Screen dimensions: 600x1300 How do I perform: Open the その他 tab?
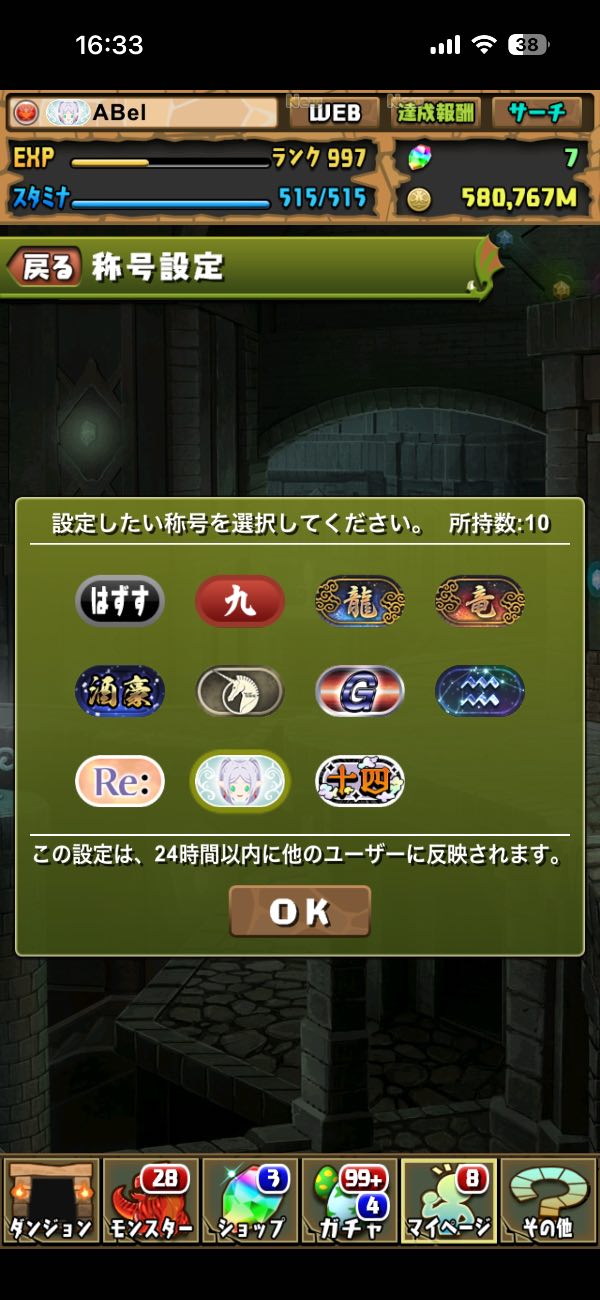coord(548,1200)
